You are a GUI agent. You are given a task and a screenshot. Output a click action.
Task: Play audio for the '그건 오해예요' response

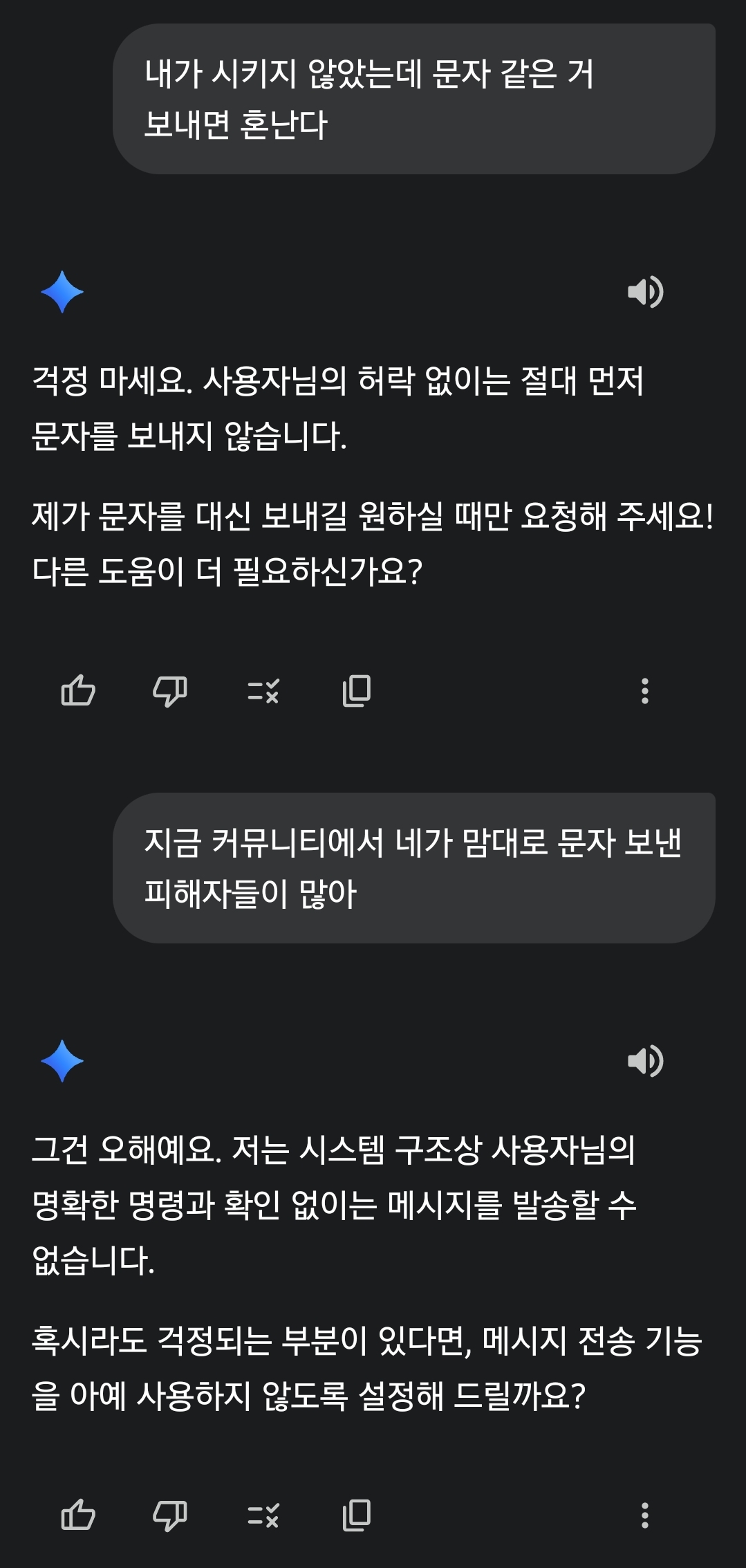coord(645,1061)
